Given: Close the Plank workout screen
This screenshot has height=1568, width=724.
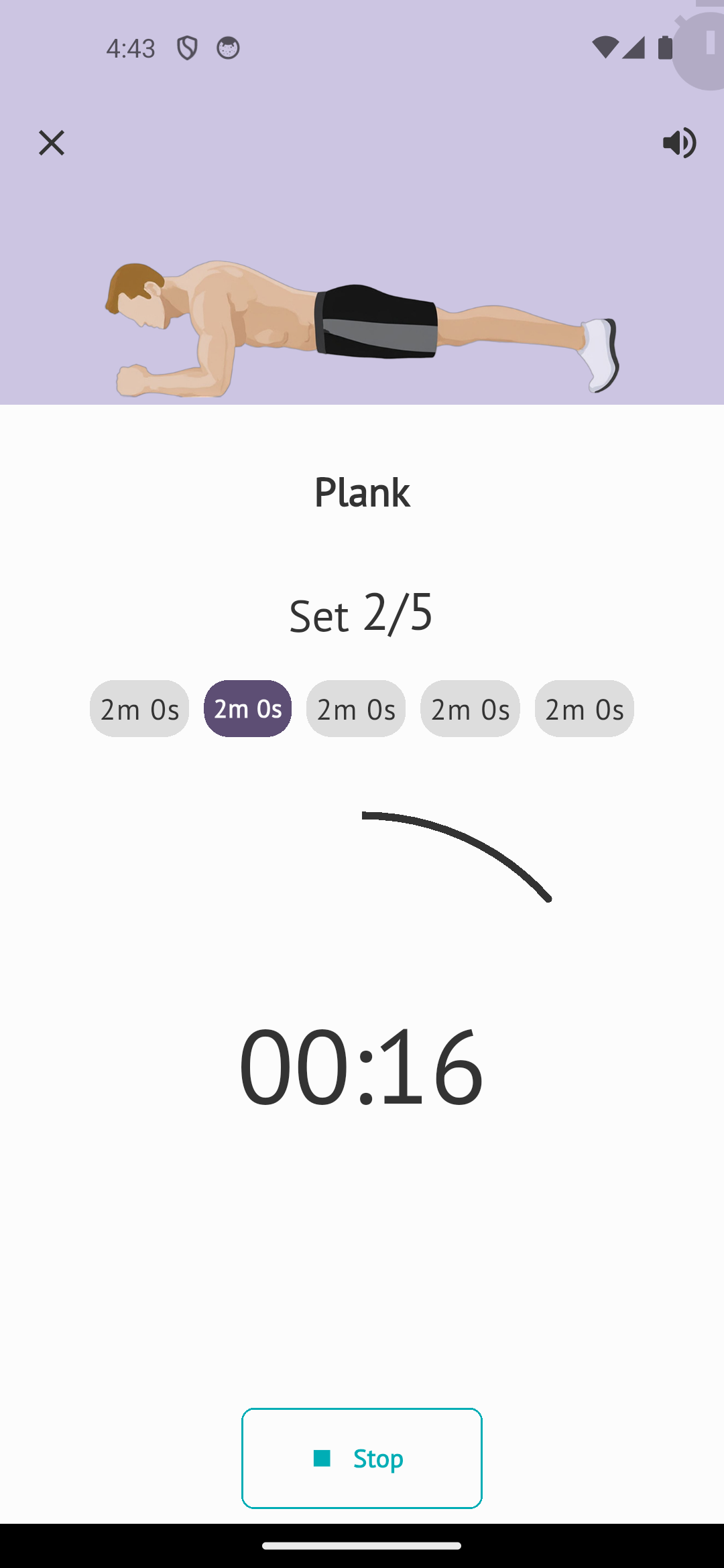Looking at the screenshot, I should (51, 143).
